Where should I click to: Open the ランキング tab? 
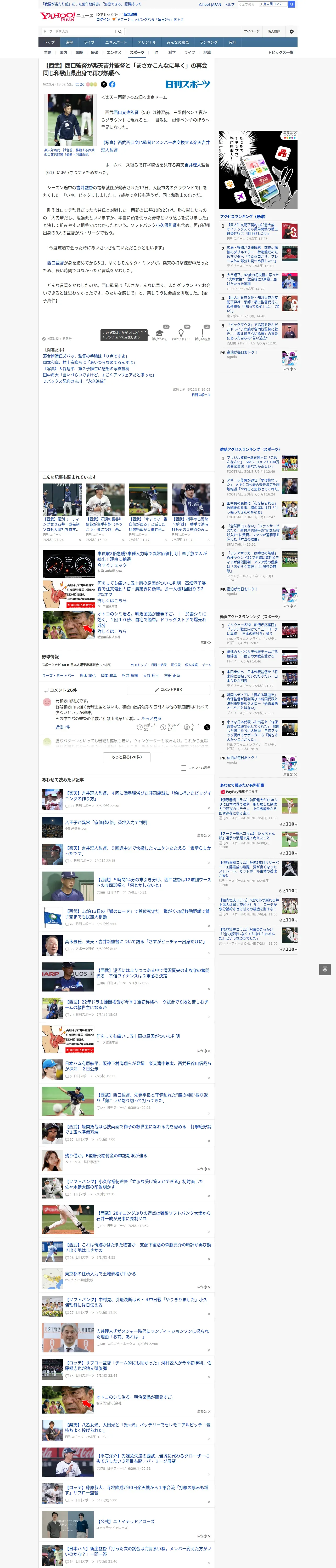[x=209, y=43]
